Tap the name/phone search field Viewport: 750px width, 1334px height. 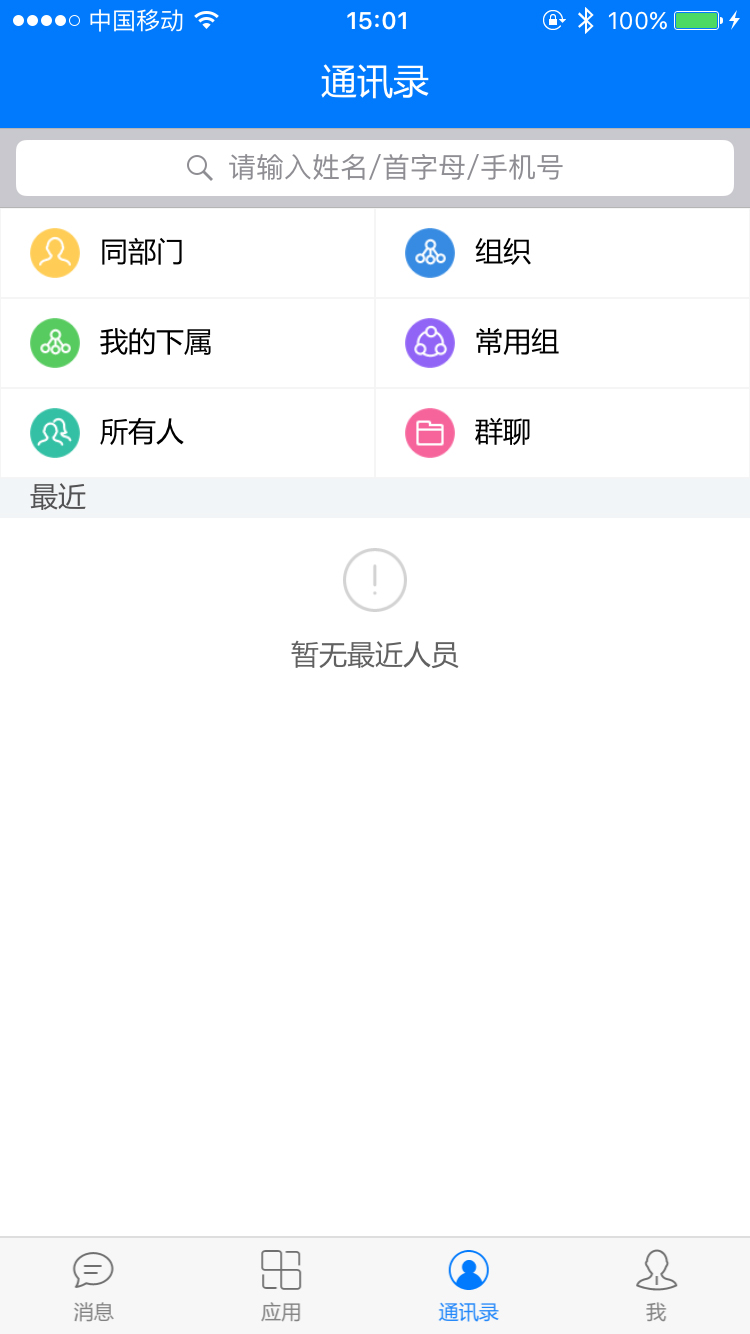point(375,168)
